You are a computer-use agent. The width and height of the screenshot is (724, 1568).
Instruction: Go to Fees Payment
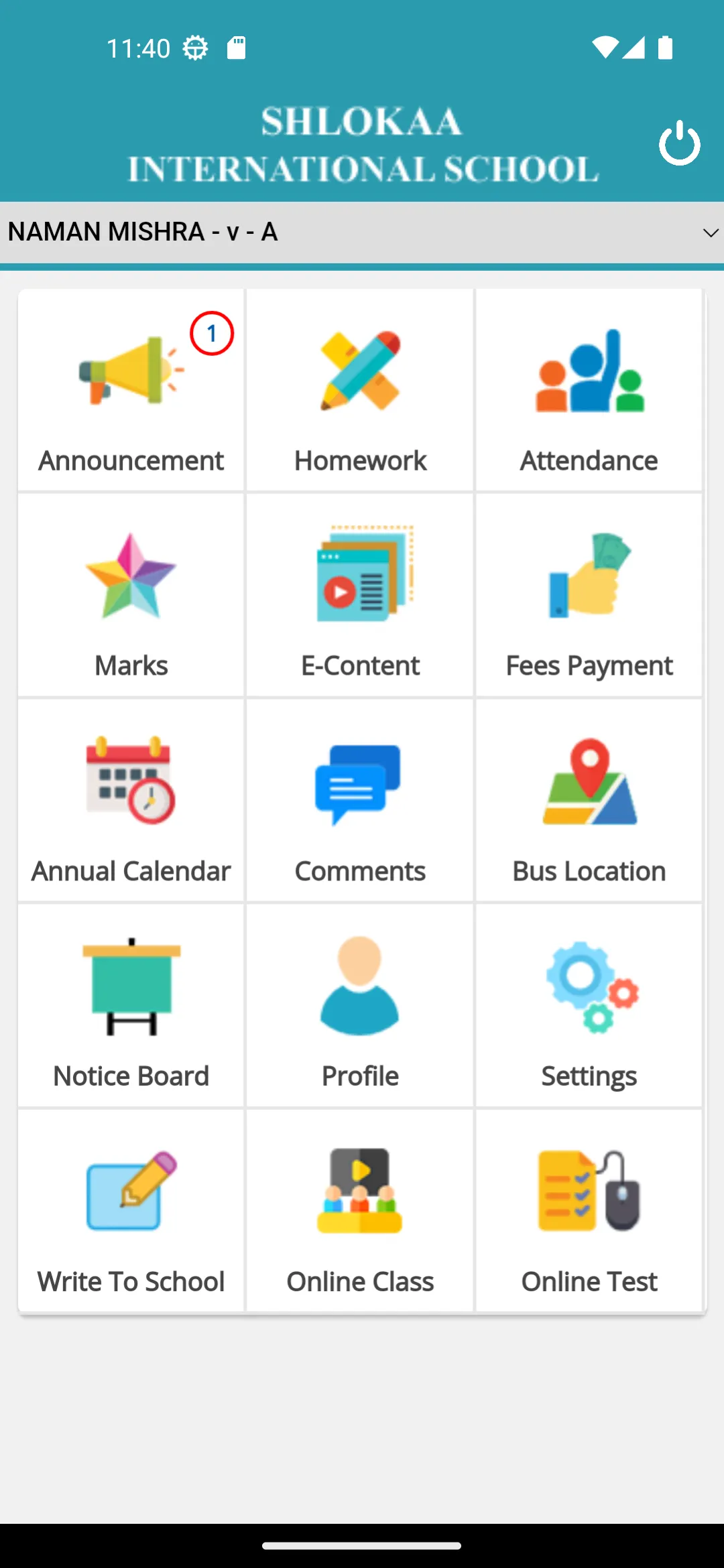[589, 596]
